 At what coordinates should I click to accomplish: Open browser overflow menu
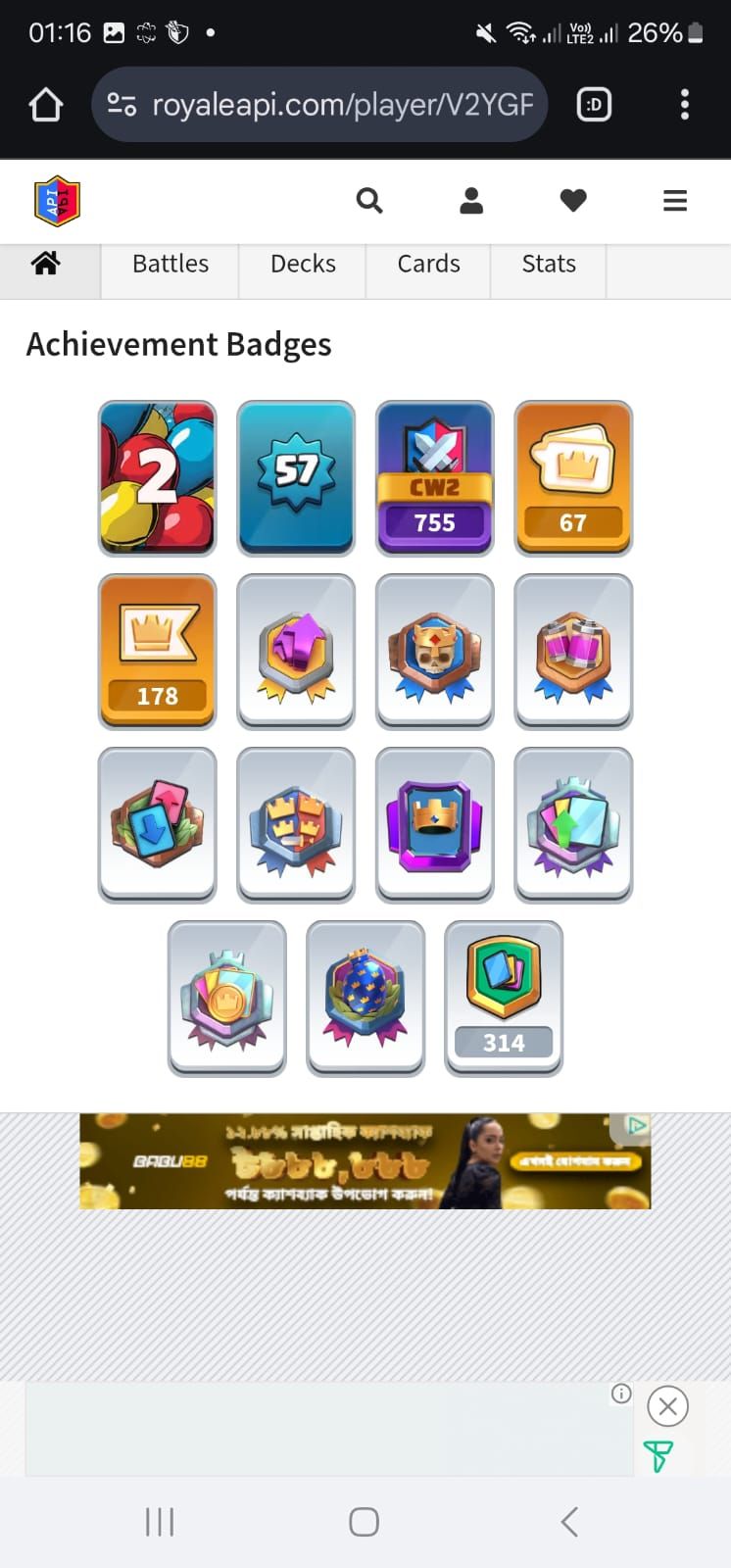[685, 105]
